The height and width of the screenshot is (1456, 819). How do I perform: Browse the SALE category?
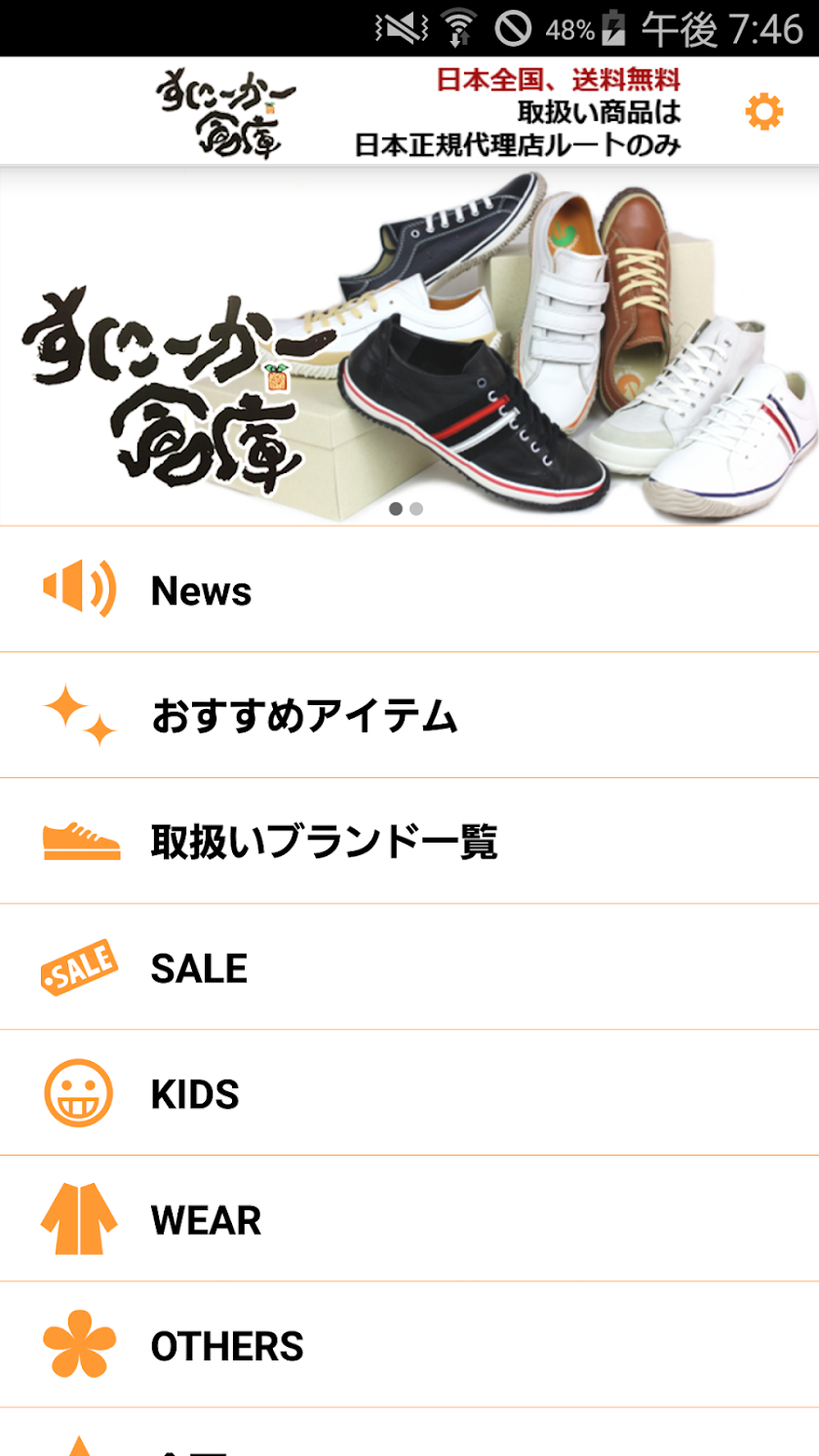pyautogui.click(x=409, y=967)
